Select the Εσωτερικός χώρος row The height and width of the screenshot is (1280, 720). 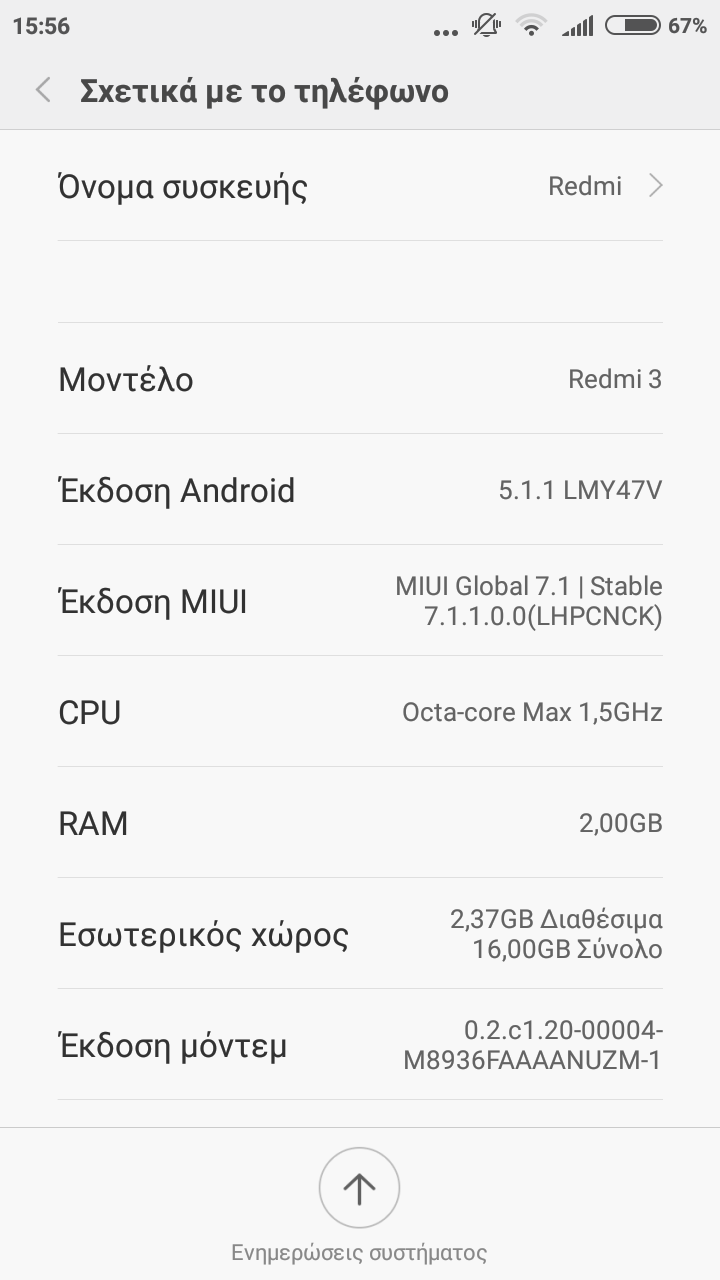[x=360, y=934]
